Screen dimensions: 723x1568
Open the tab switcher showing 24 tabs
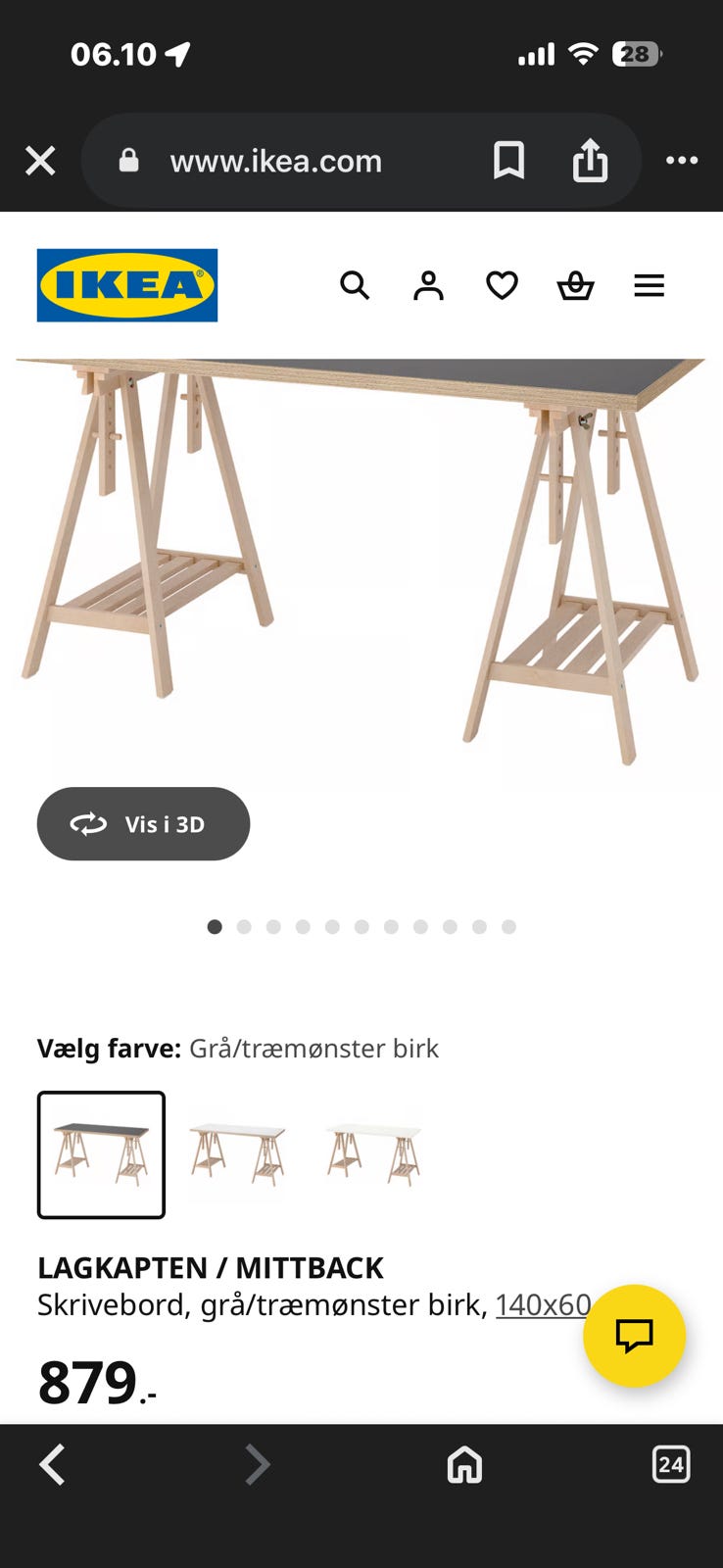click(x=670, y=1466)
